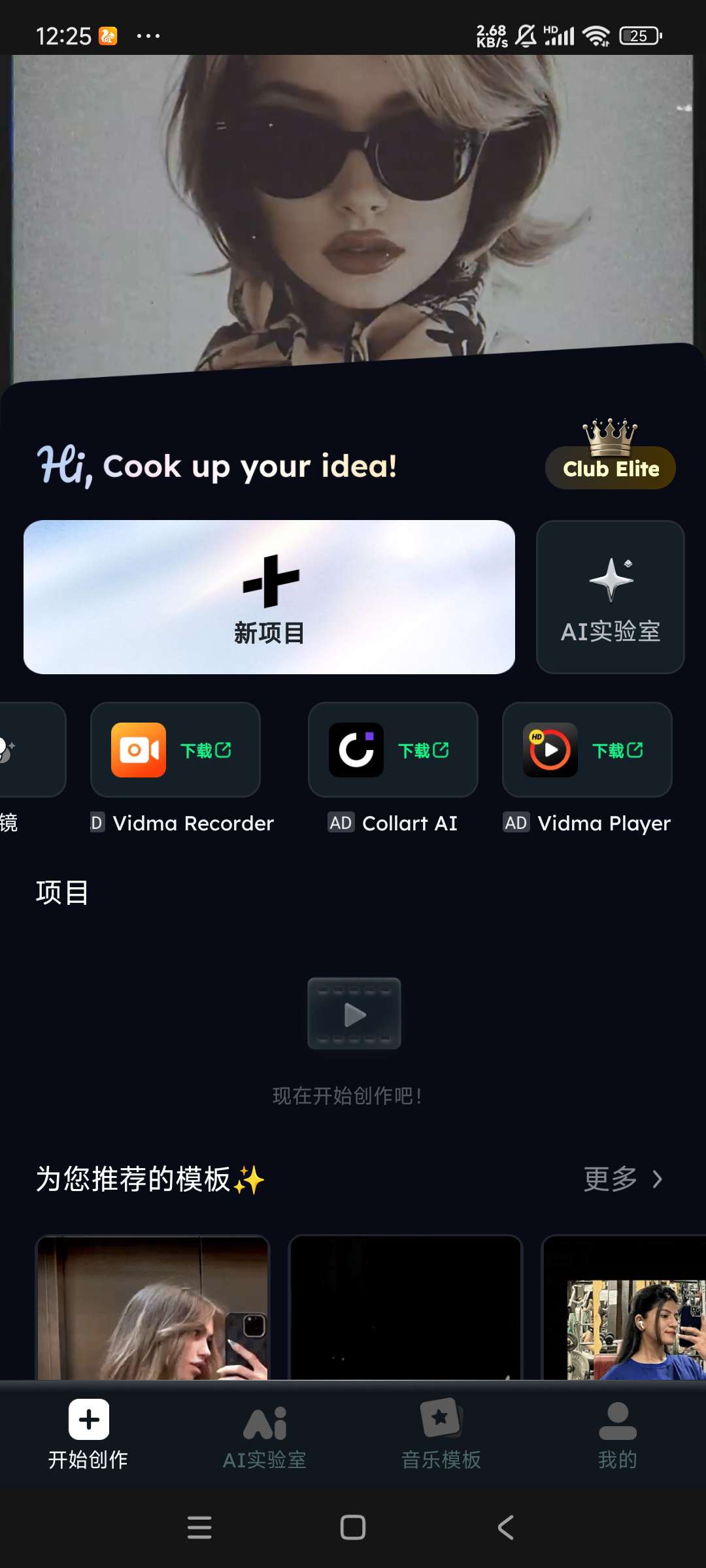Go to 我的 profile tab
The height and width of the screenshot is (1568, 706).
coord(617,1435)
